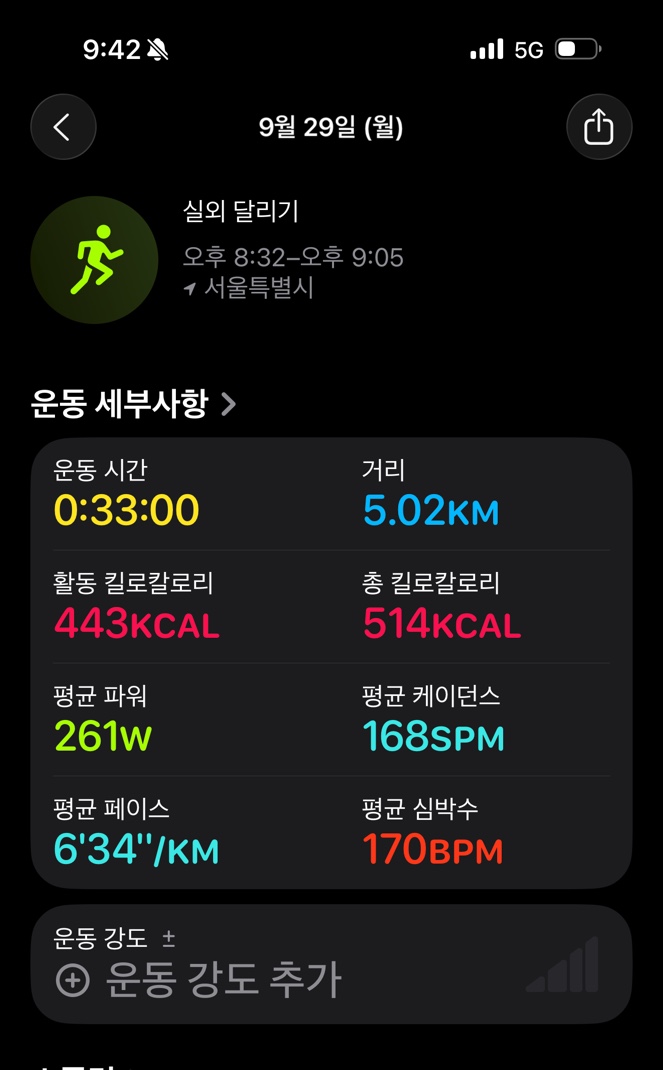The image size is (663, 1070).
Task: Share this workout summary
Action: pos(598,127)
